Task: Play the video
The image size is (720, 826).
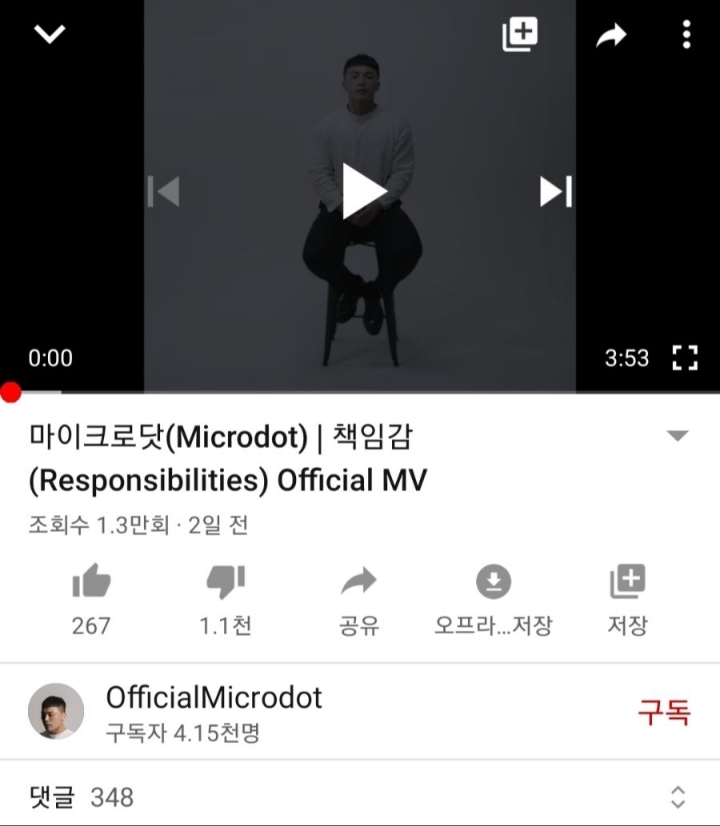Action: coord(363,190)
